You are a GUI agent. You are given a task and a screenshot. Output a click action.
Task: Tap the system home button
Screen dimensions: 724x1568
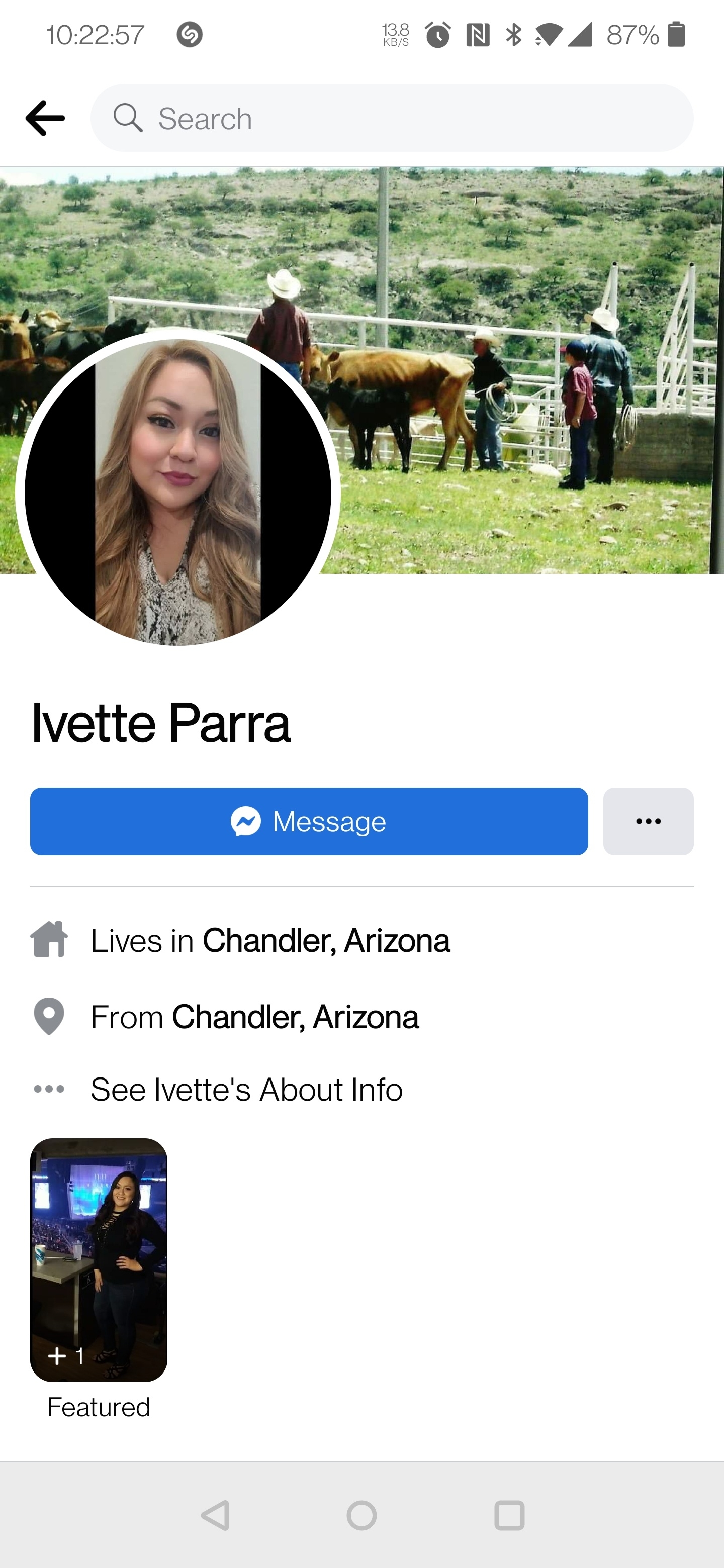click(361, 1515)
